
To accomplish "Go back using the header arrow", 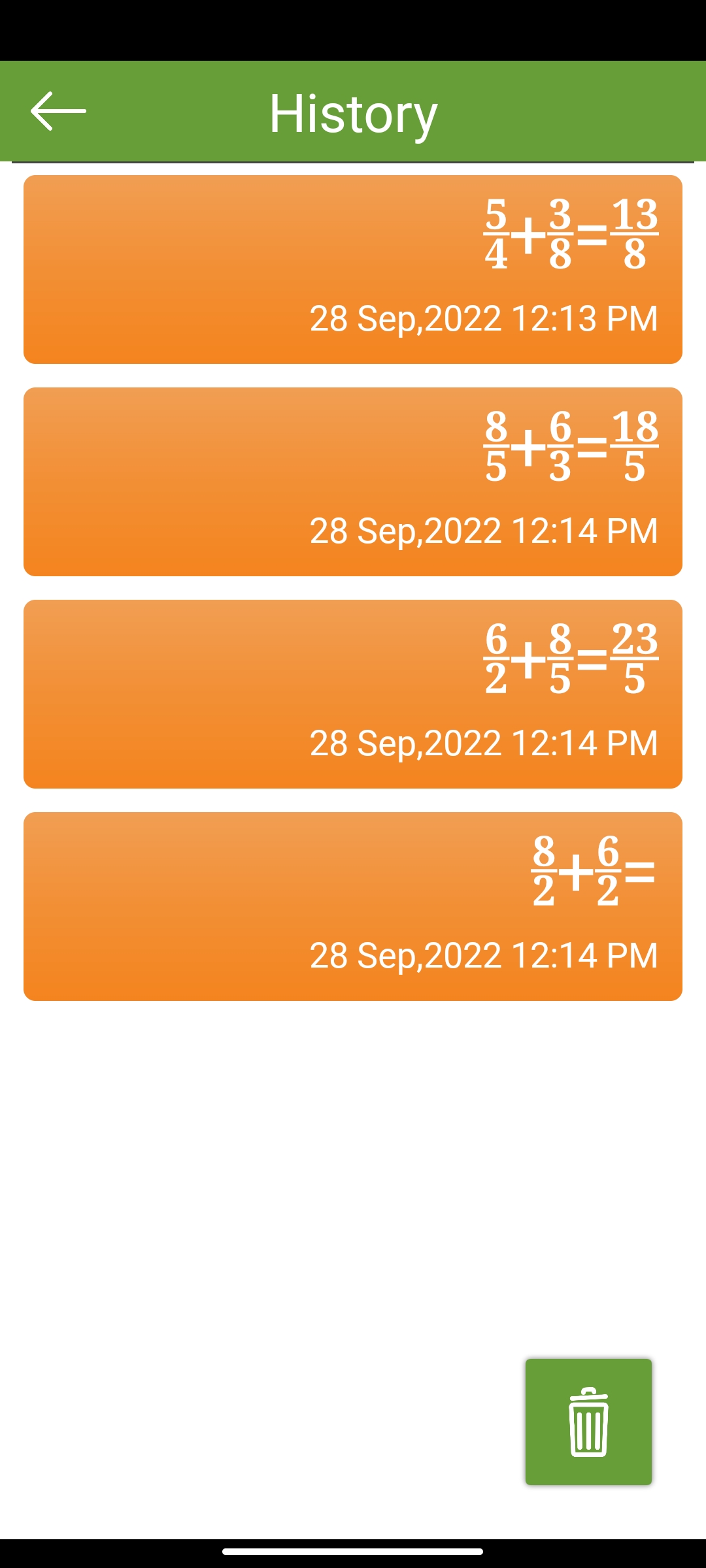I will [x=58, y=111].
